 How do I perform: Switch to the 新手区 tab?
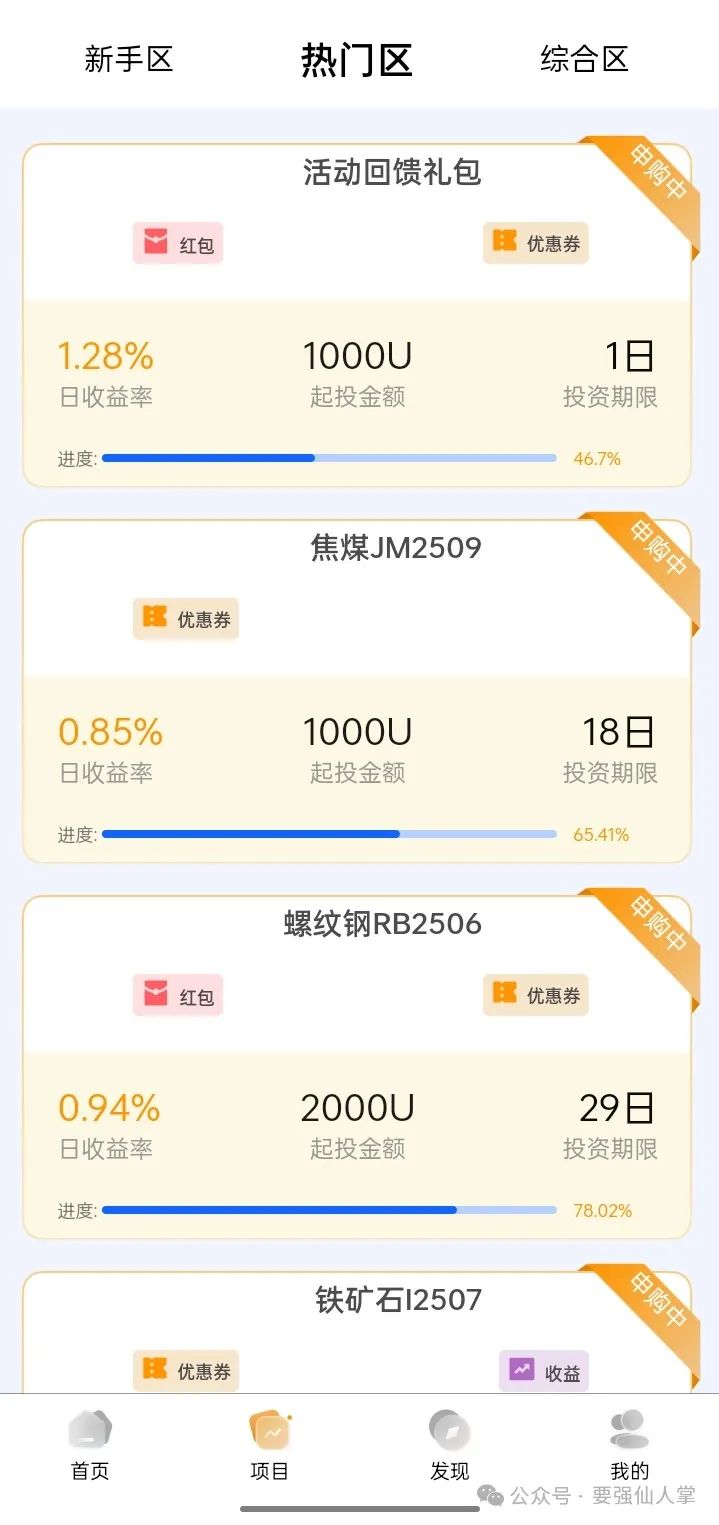point(129,59)
